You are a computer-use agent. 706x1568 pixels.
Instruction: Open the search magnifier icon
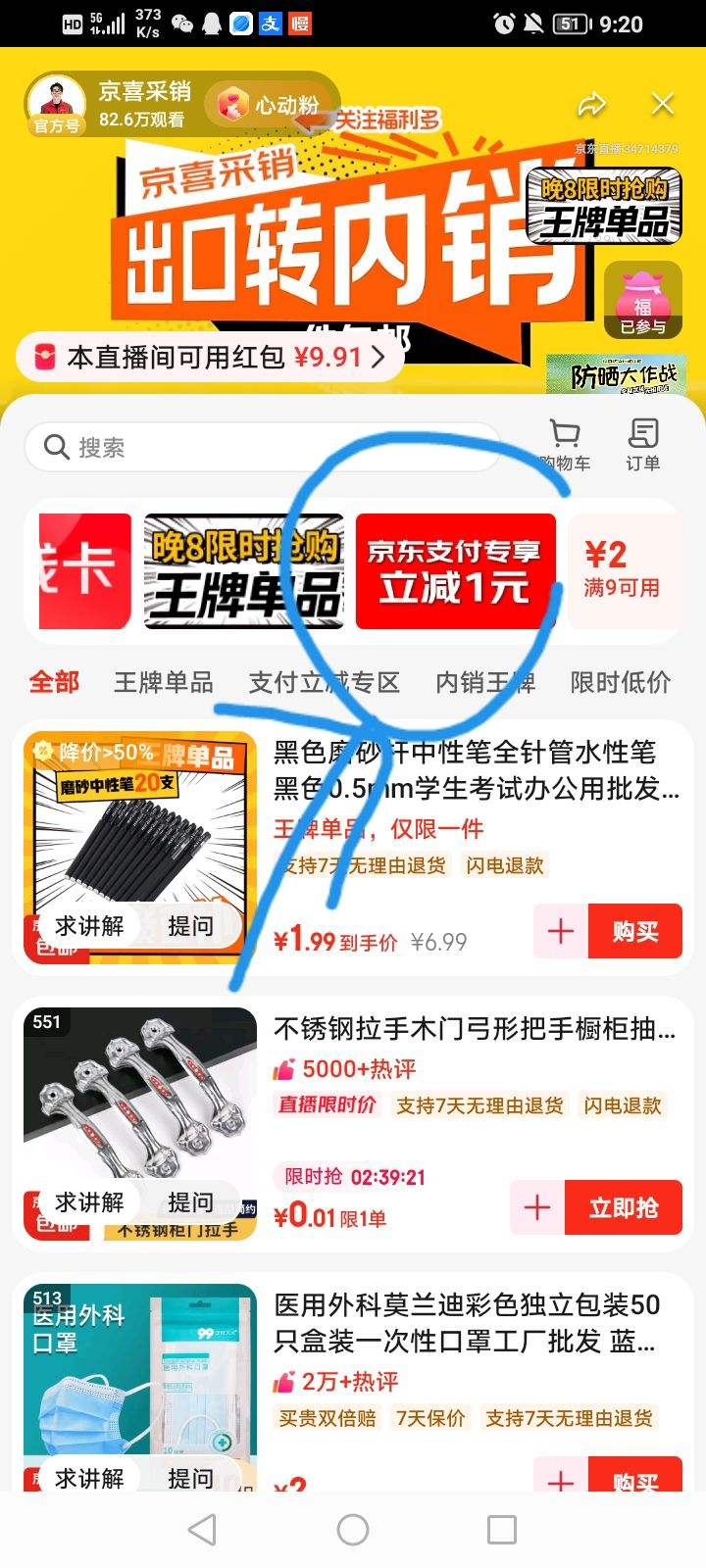56,447
